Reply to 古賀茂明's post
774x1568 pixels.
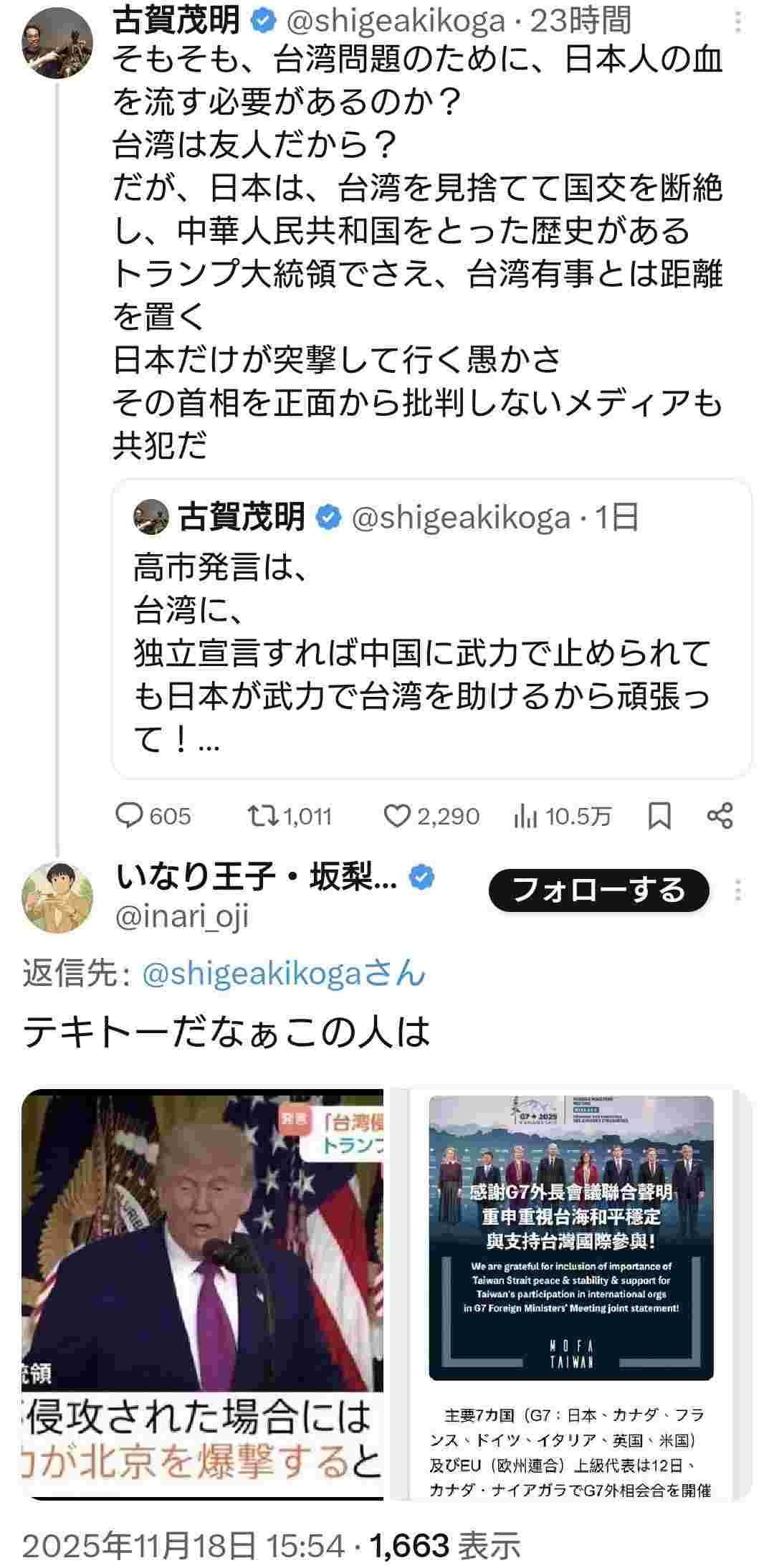click(x=153, y=816)
